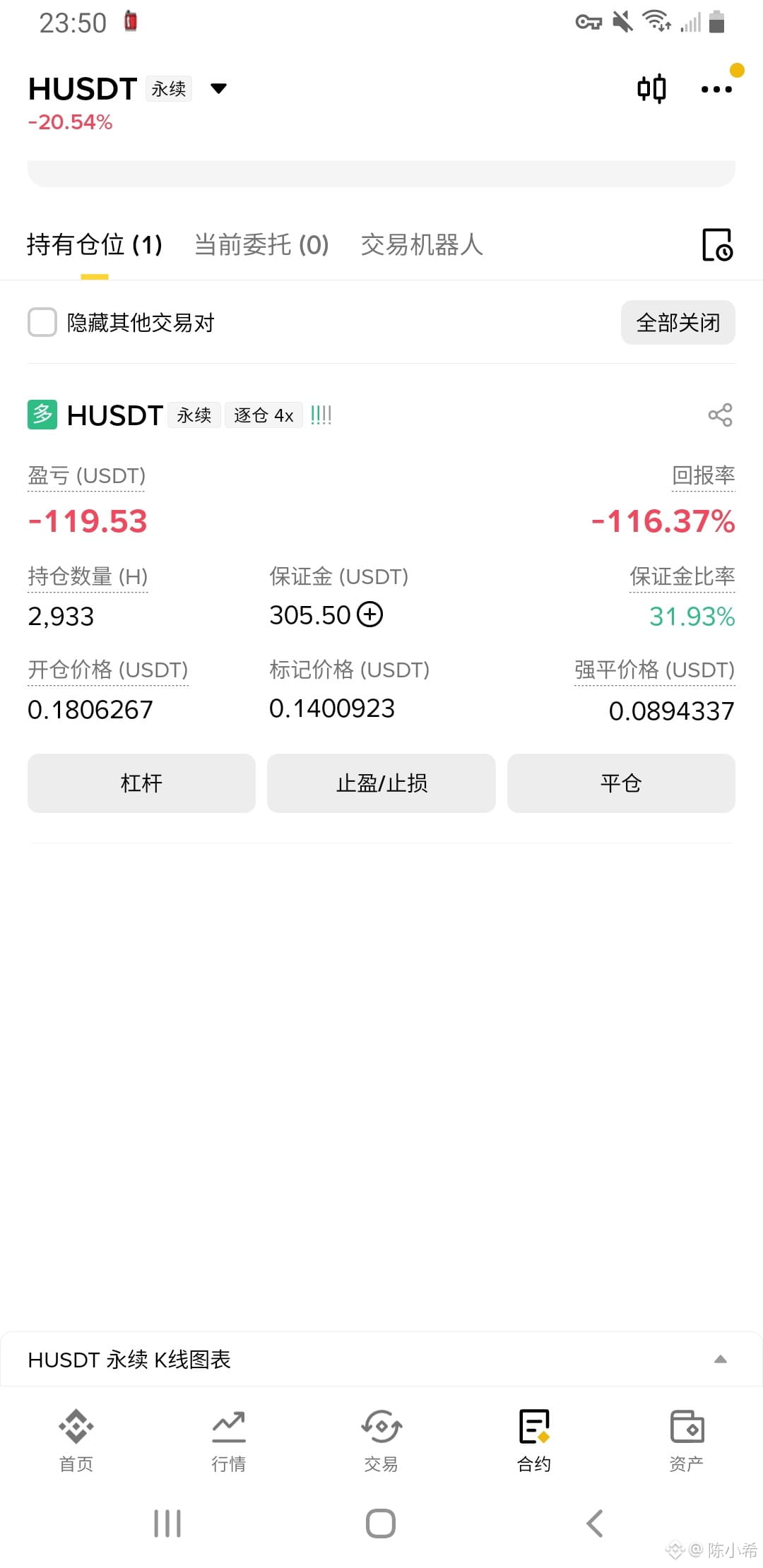763x1568 pixels.
Task: Close the position with 平仓
Action: pos(621,783)
